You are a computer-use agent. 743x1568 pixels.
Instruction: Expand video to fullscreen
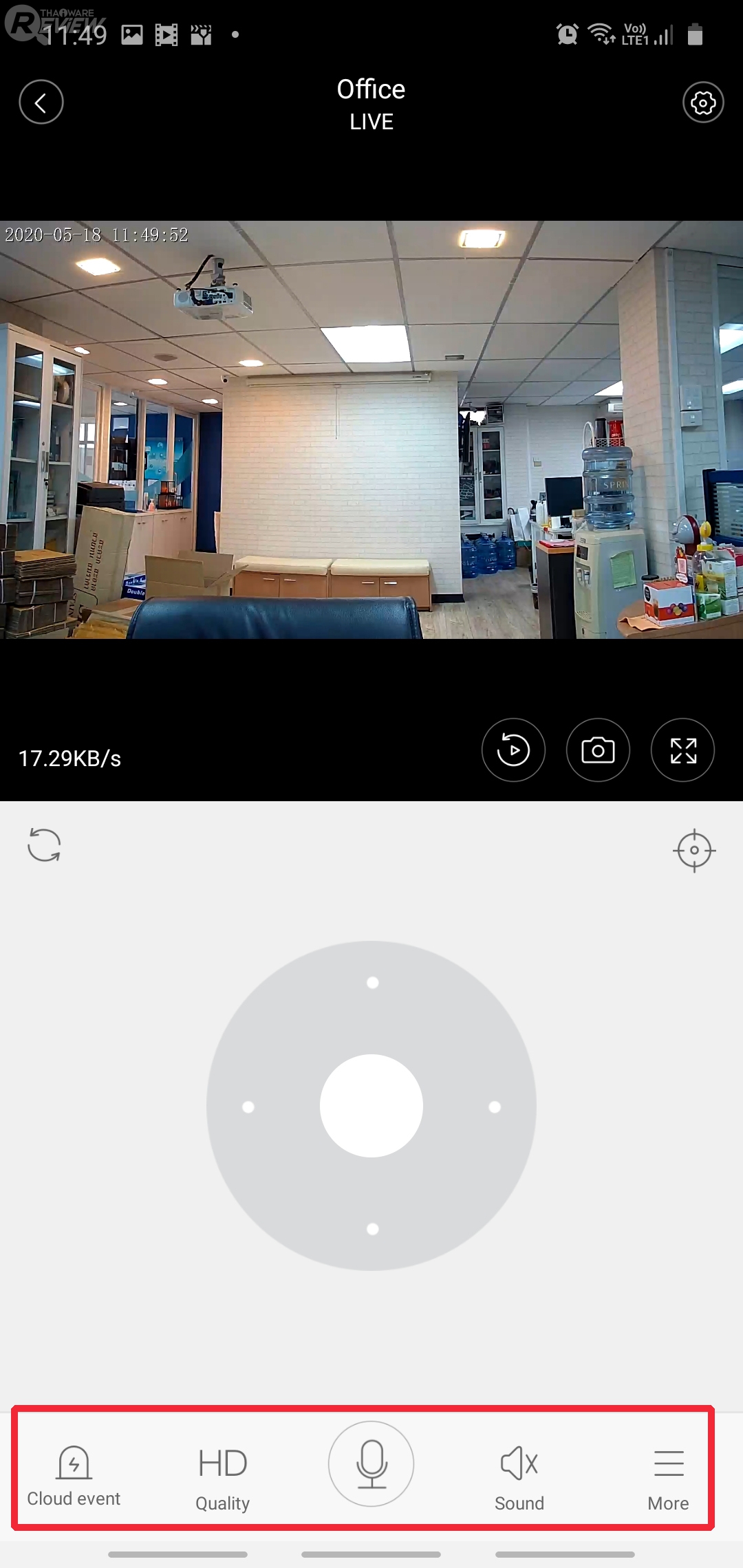[x=682, y=750]
